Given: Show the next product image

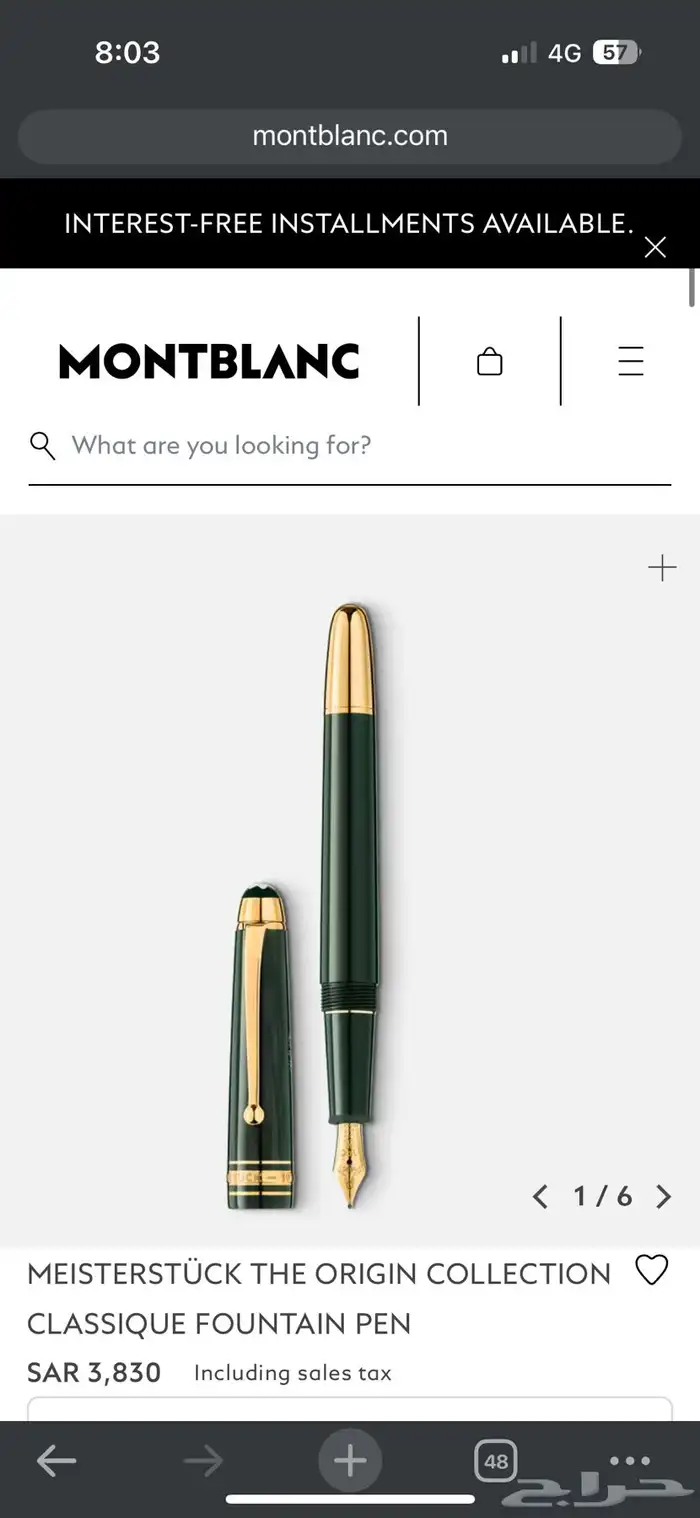Looking at the screenshot, I should coord(663,1196).
